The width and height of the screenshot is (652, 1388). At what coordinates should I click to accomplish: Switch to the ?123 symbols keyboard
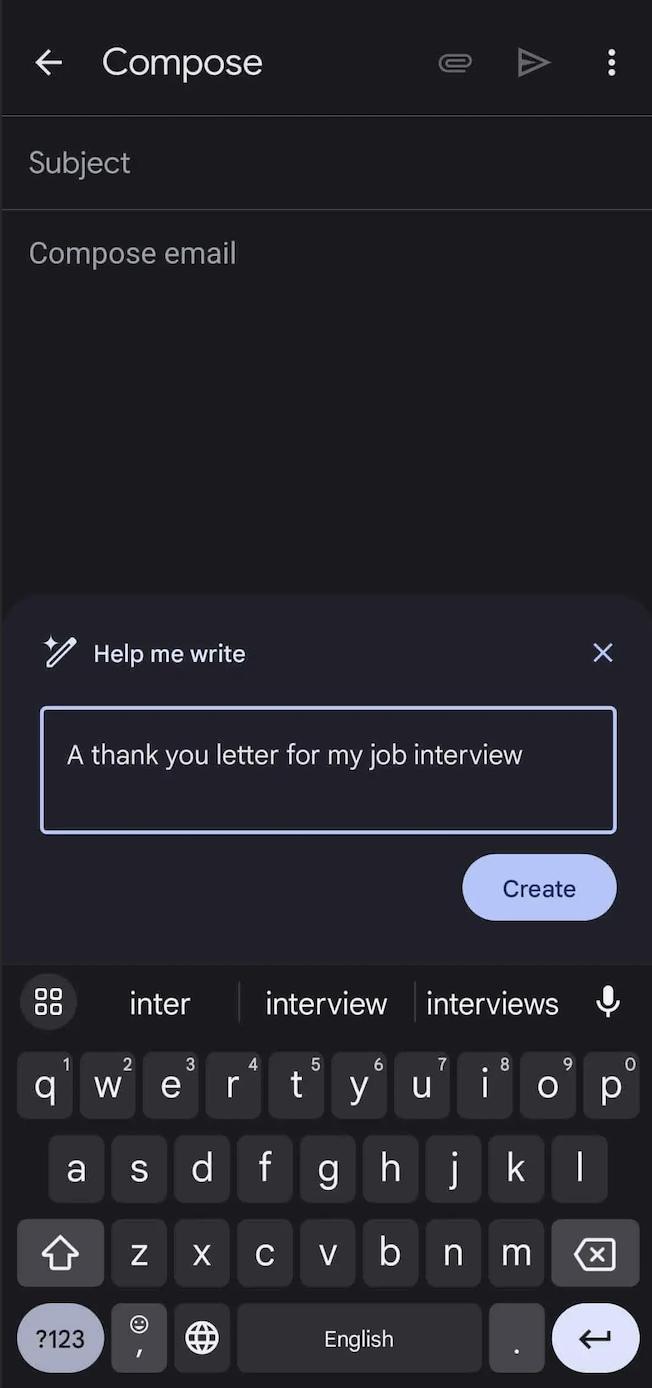tap(60, 1339)
